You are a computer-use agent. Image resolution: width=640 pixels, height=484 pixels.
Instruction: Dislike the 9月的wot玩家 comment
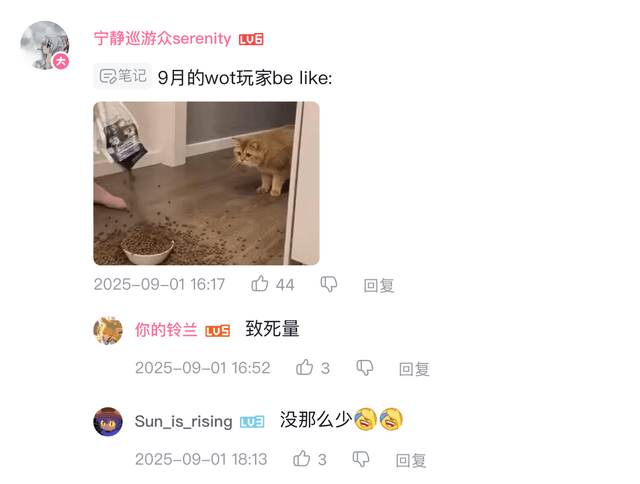pyautogui.click(x=329, y=284)
